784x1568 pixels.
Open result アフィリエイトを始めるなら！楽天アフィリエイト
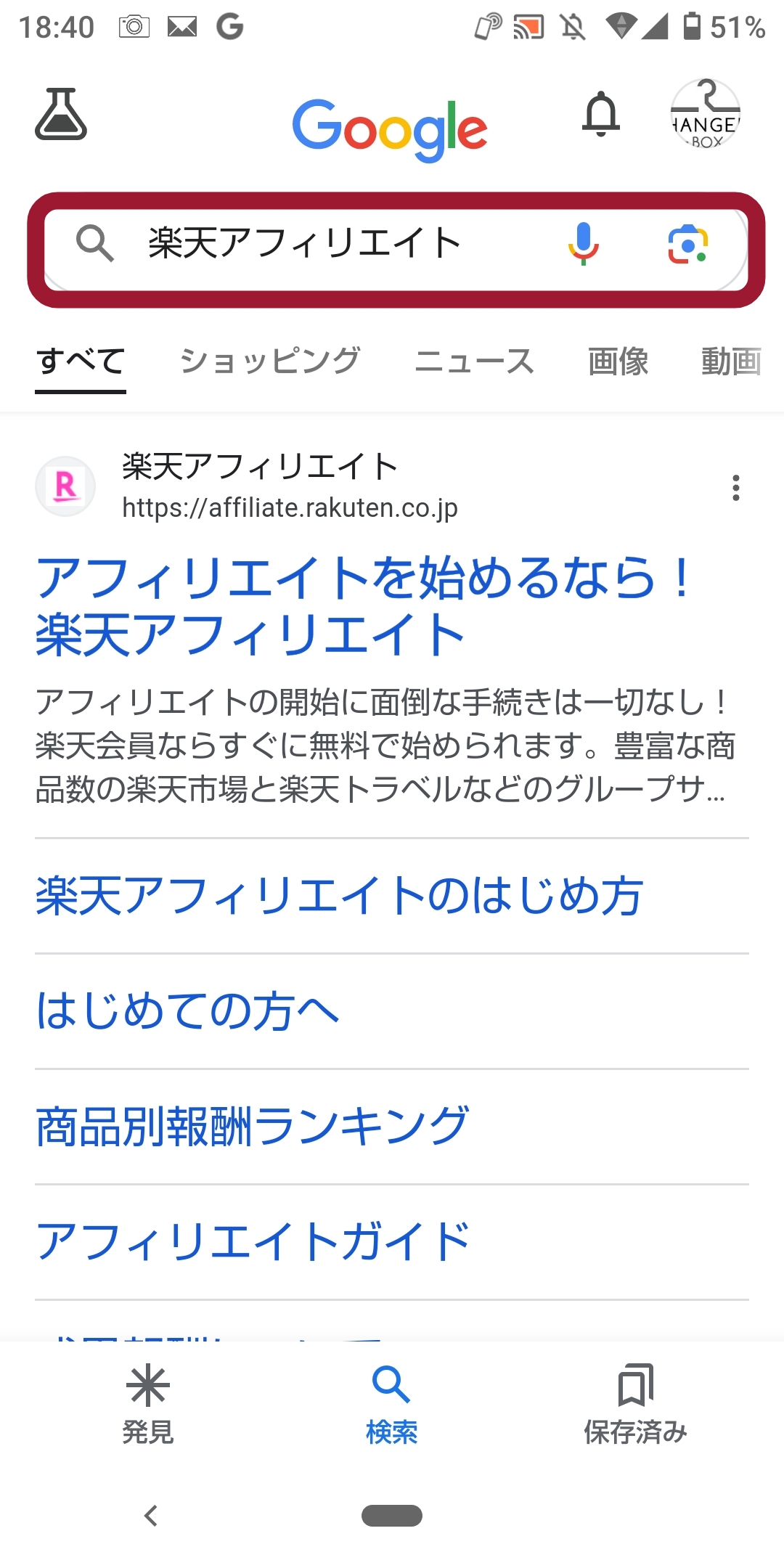click(x=363, y=606)
